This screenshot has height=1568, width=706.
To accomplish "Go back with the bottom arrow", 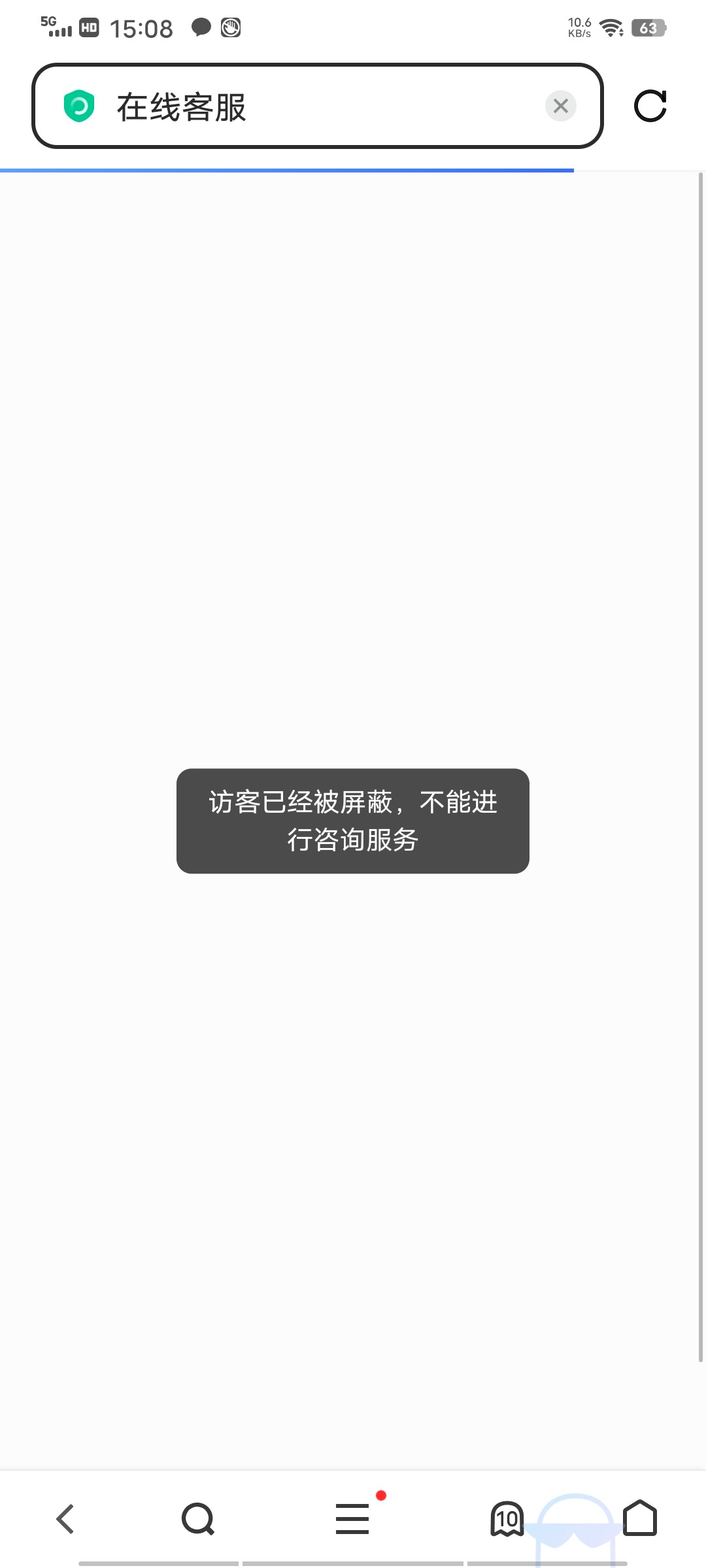I will [65, 1518].
